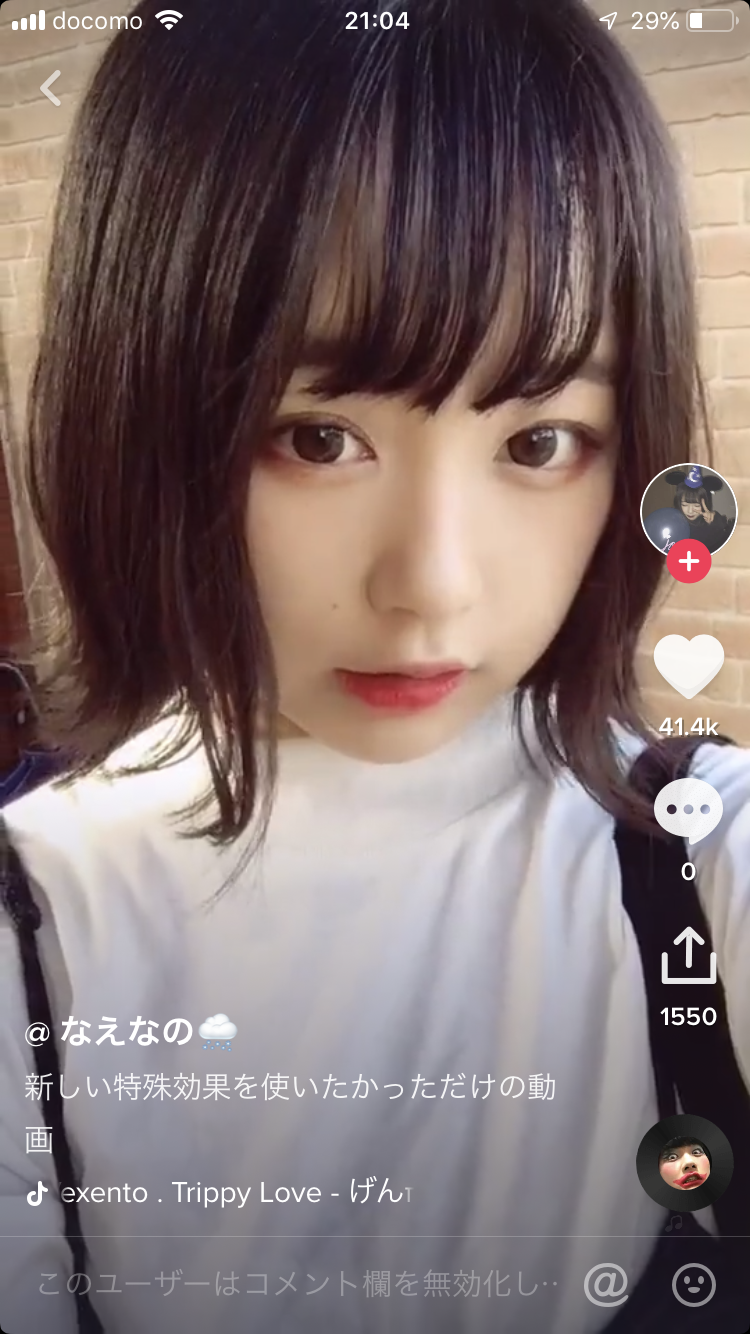Screen dimensions: 750x1334
Task: Open the creator's profile avatar
Action: click(x=688, y=510)
